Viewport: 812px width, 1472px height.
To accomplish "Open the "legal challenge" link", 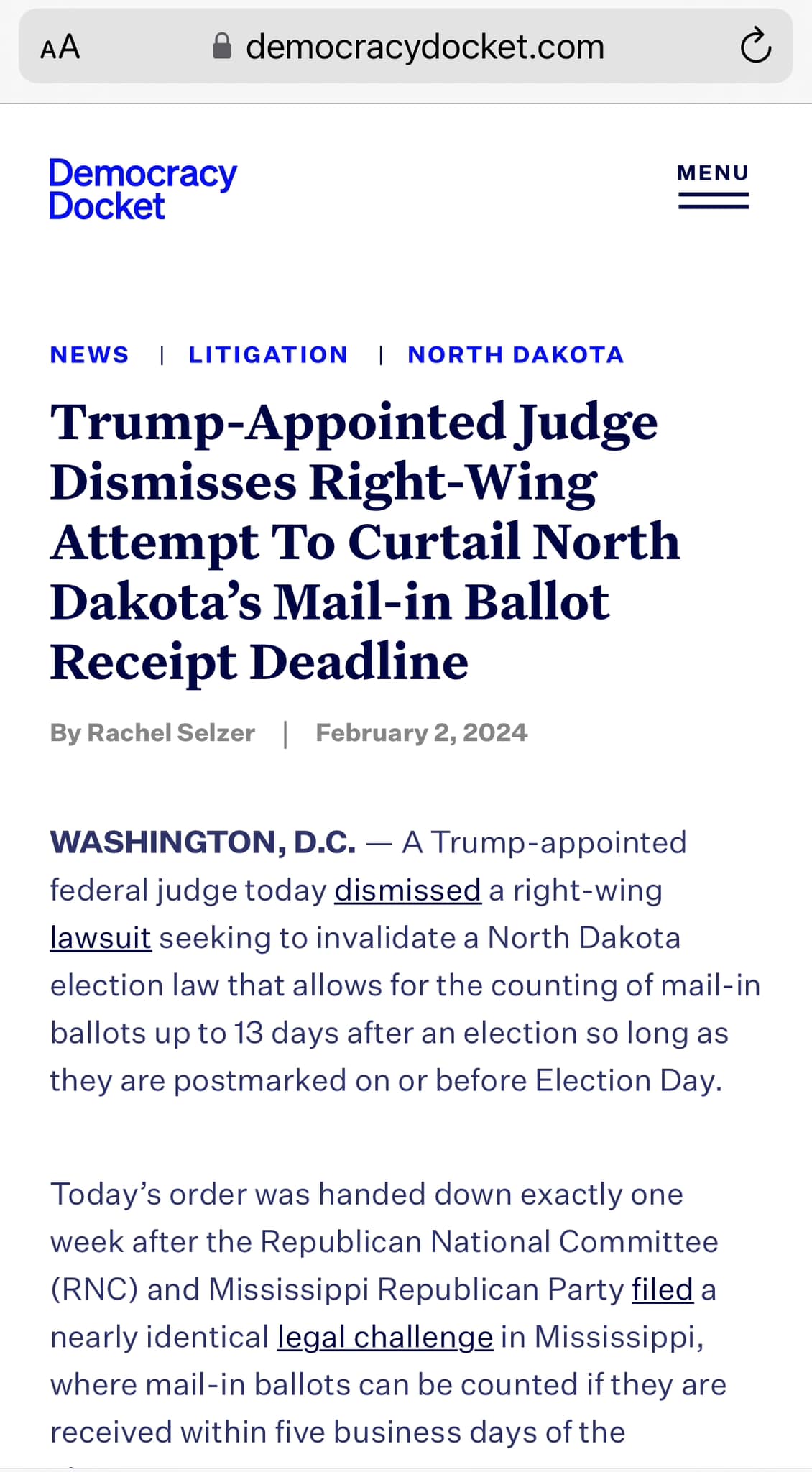I will pos(385,1336).
